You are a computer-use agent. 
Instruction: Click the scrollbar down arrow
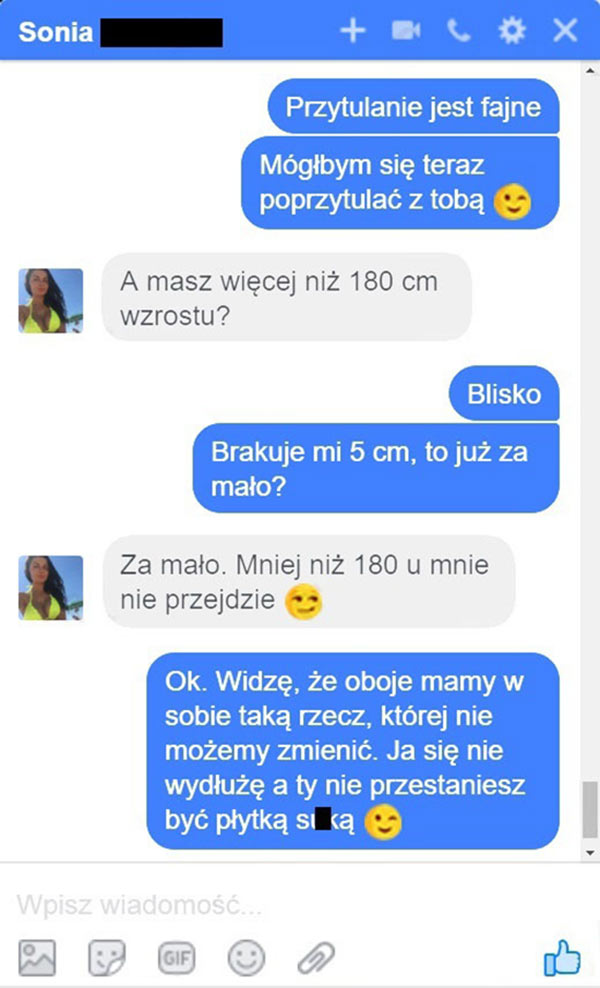(590, 852)
